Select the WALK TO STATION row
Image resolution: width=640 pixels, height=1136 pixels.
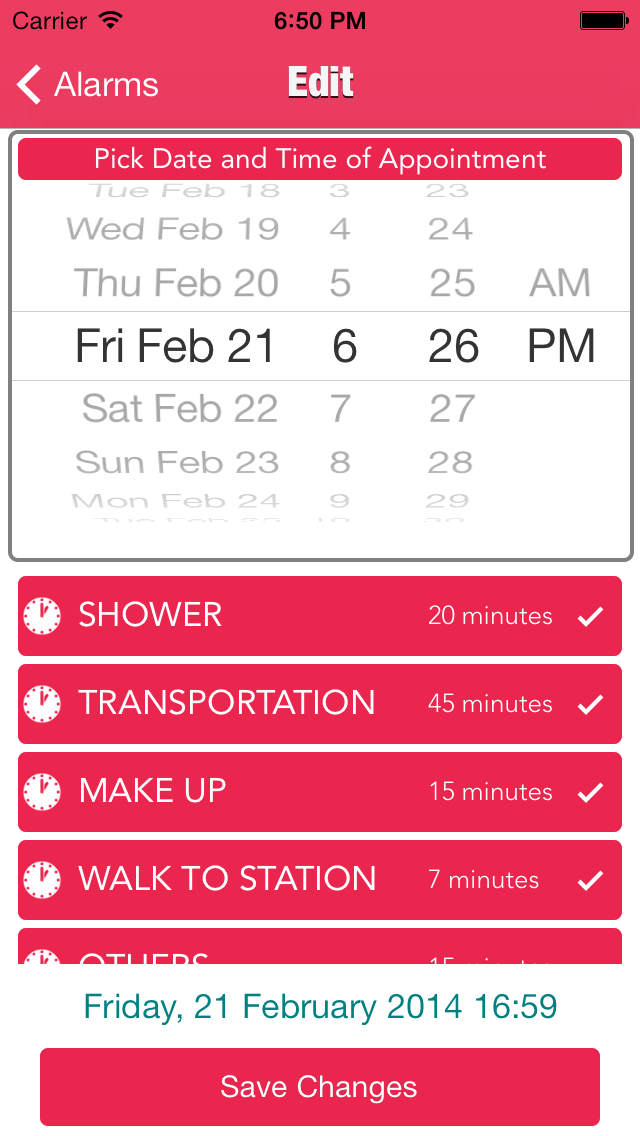click(320, 880)
